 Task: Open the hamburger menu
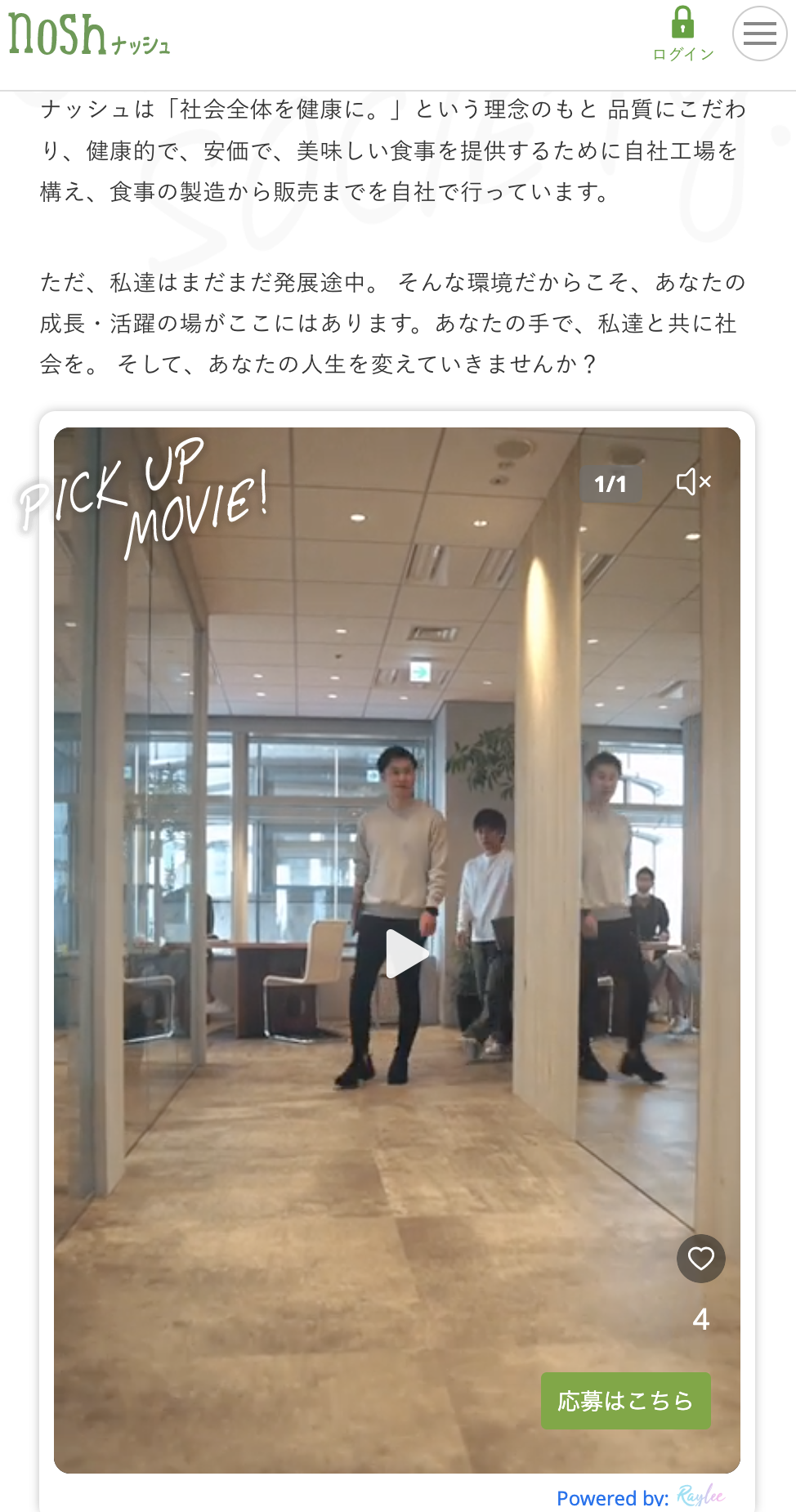(x=759, y=34)
